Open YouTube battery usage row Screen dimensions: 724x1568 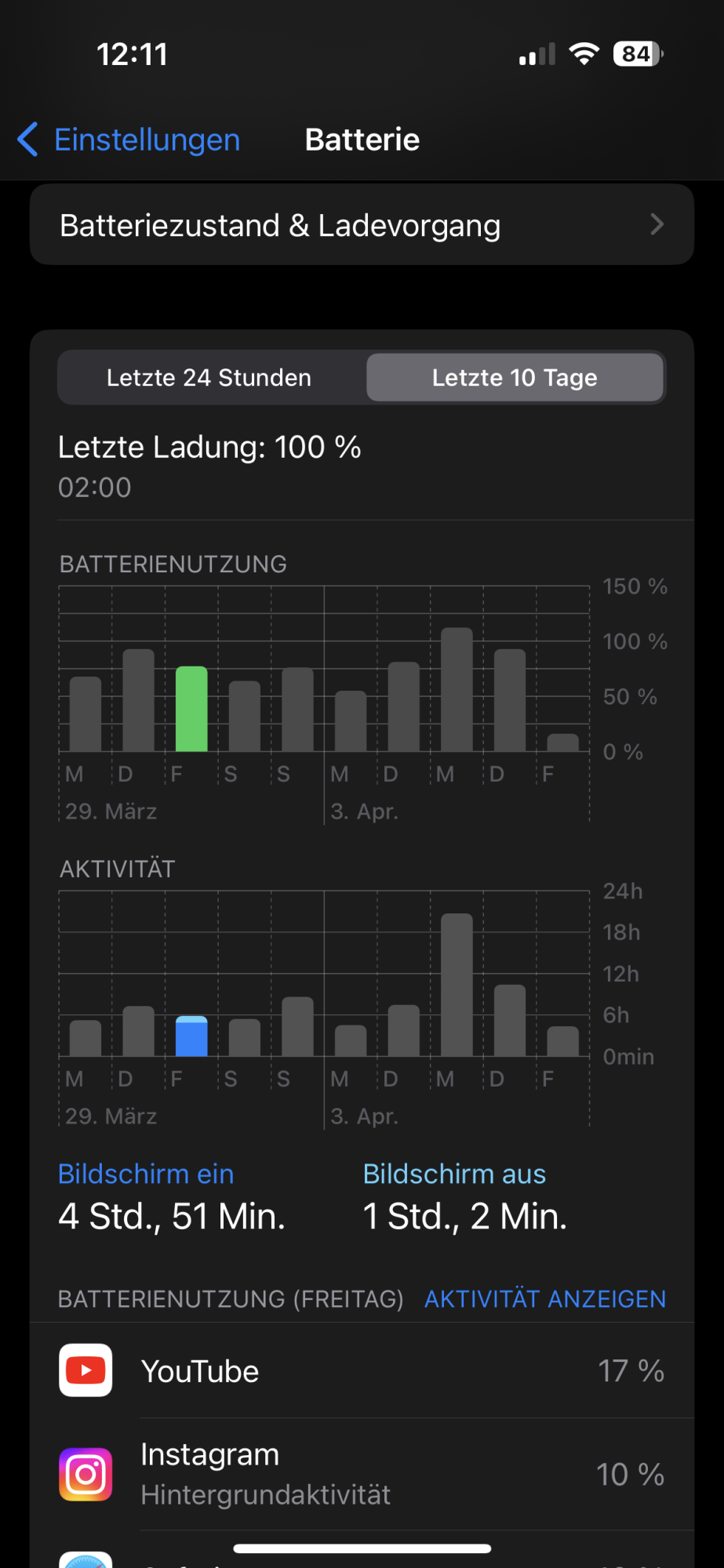[362, 1371]
